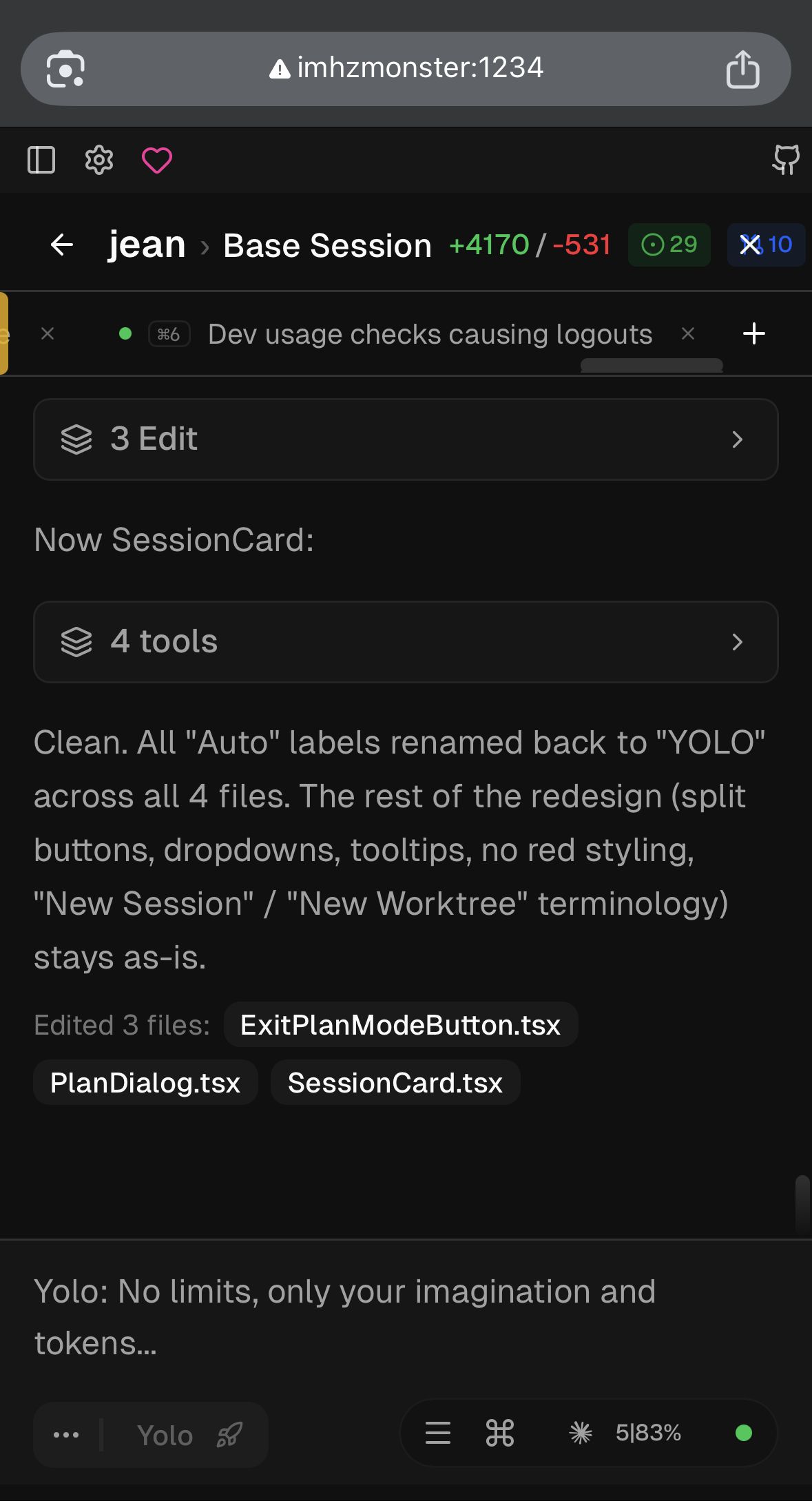Open SessionCard.tsx file chip
Screen dimensions: 812x1501
[x=395, y=1083]
